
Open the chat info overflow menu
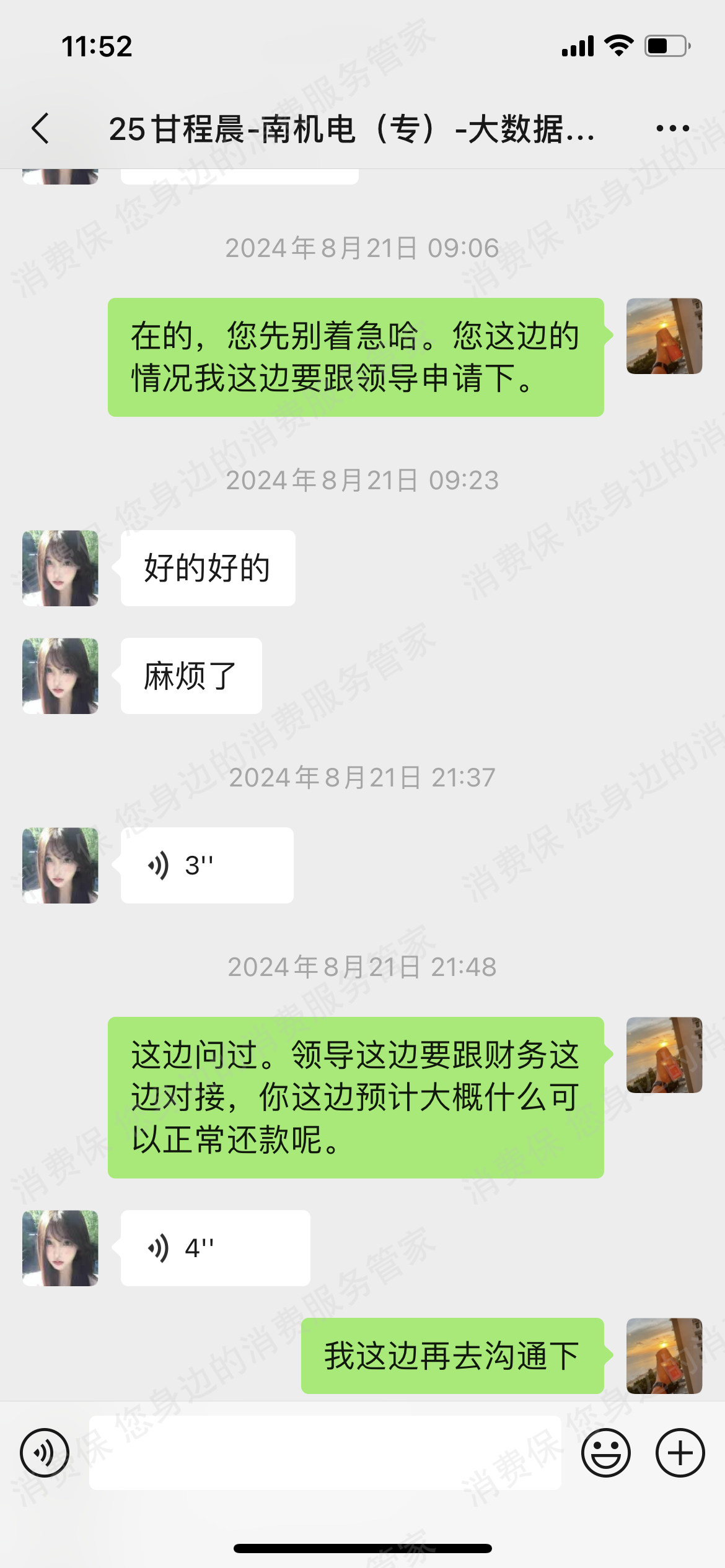(672, 129)
